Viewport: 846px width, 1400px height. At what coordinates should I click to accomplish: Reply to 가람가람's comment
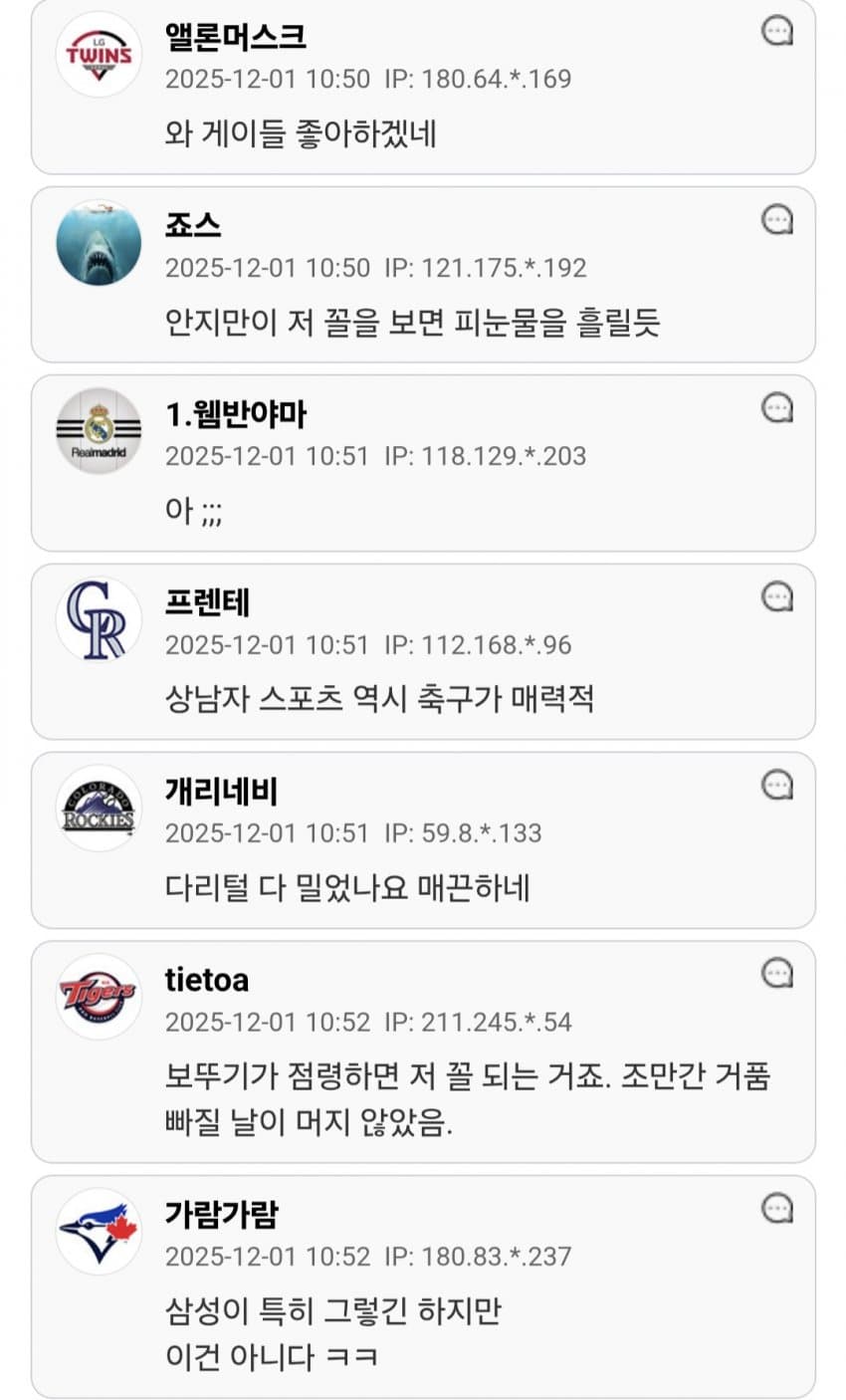coord(777,1208)
